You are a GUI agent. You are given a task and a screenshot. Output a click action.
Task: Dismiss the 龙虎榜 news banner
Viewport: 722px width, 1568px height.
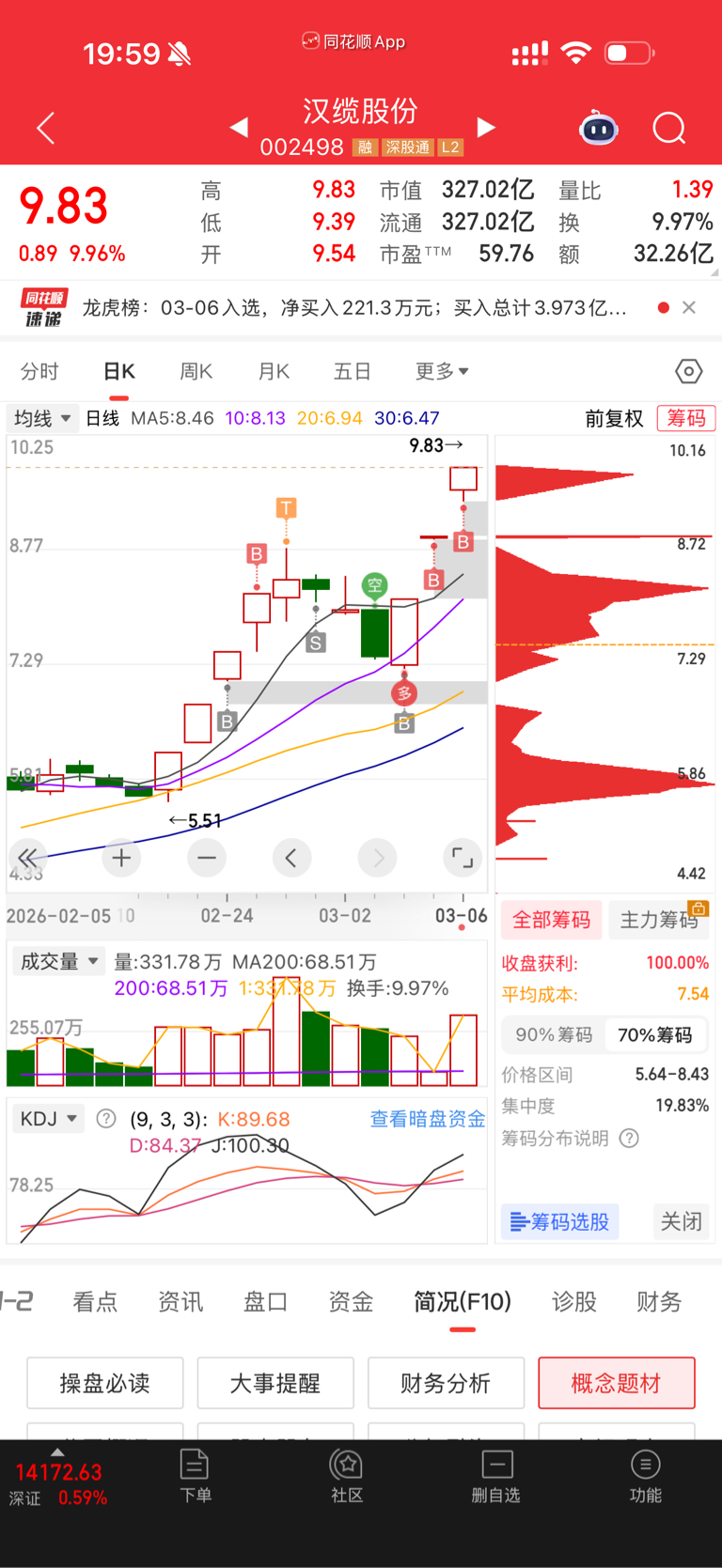tap(689, 307)
